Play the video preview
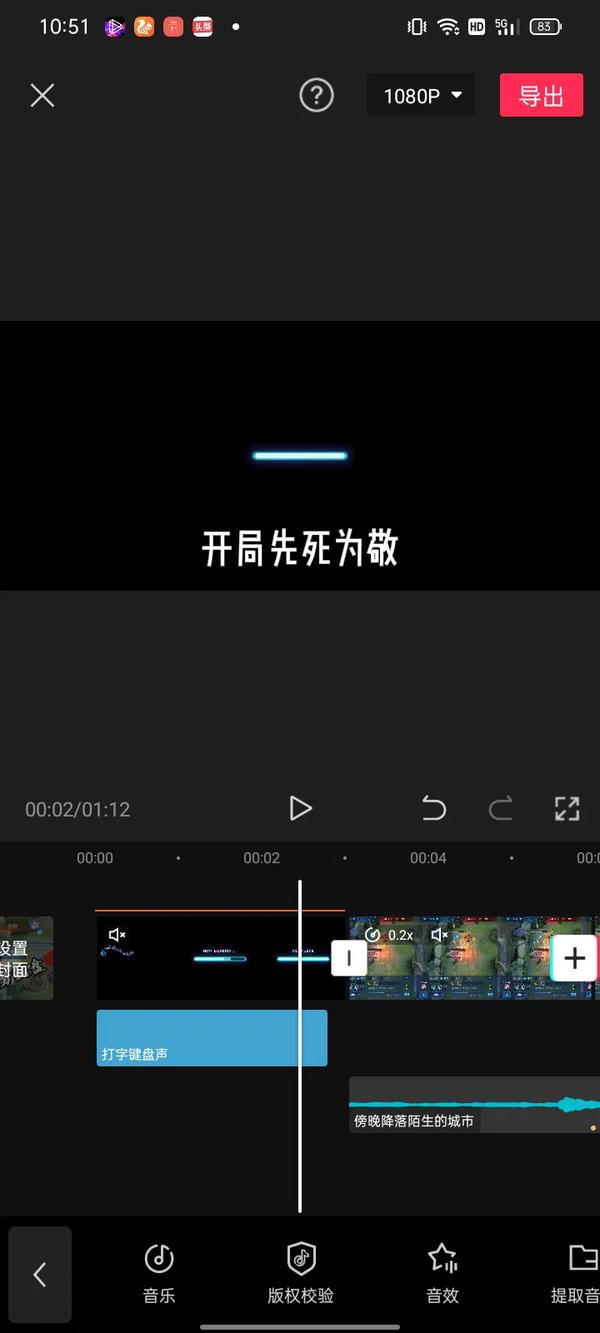600x1333 pixels. point(300,808)
